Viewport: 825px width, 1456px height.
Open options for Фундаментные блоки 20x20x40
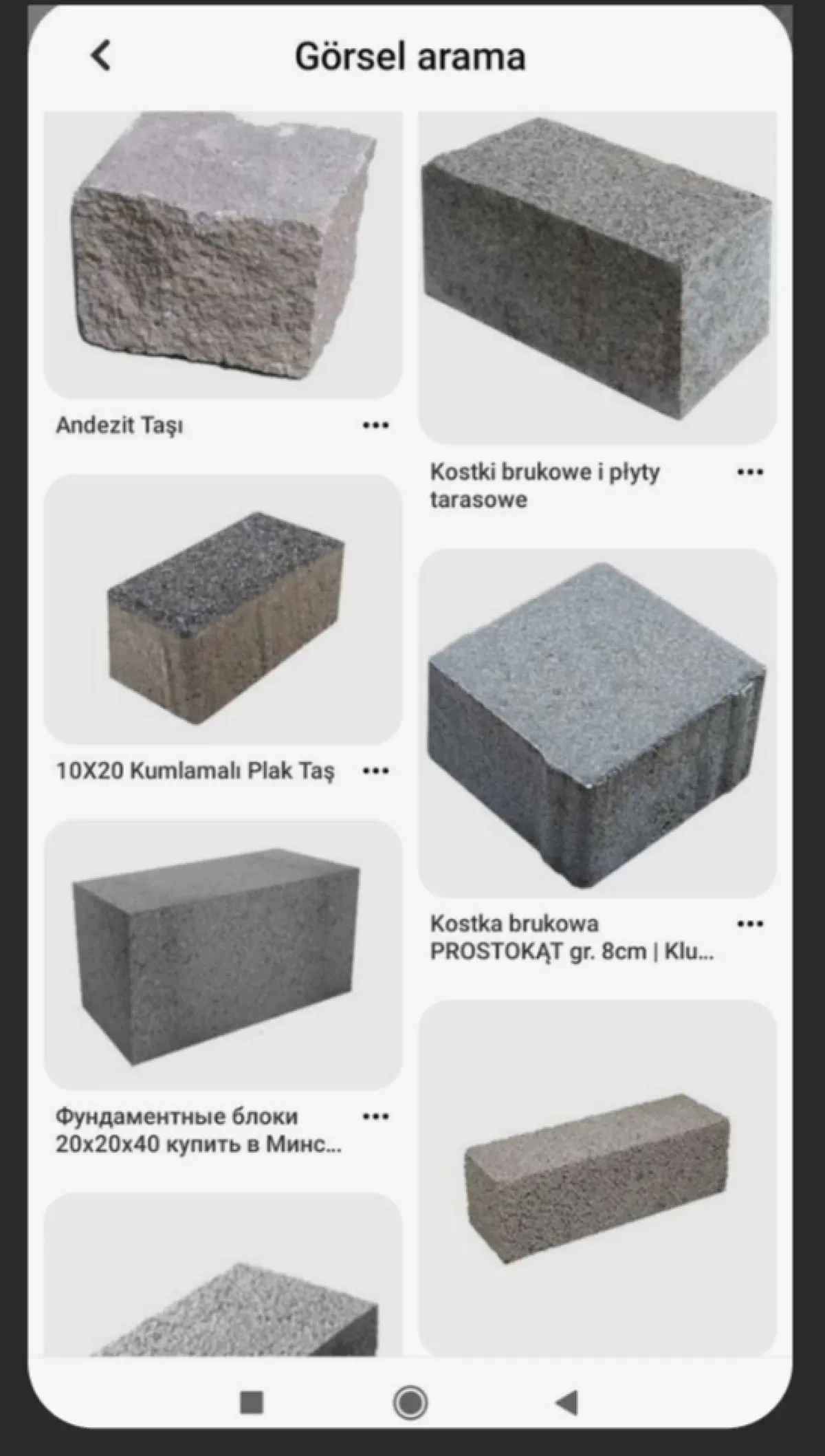pos(375,1116)
